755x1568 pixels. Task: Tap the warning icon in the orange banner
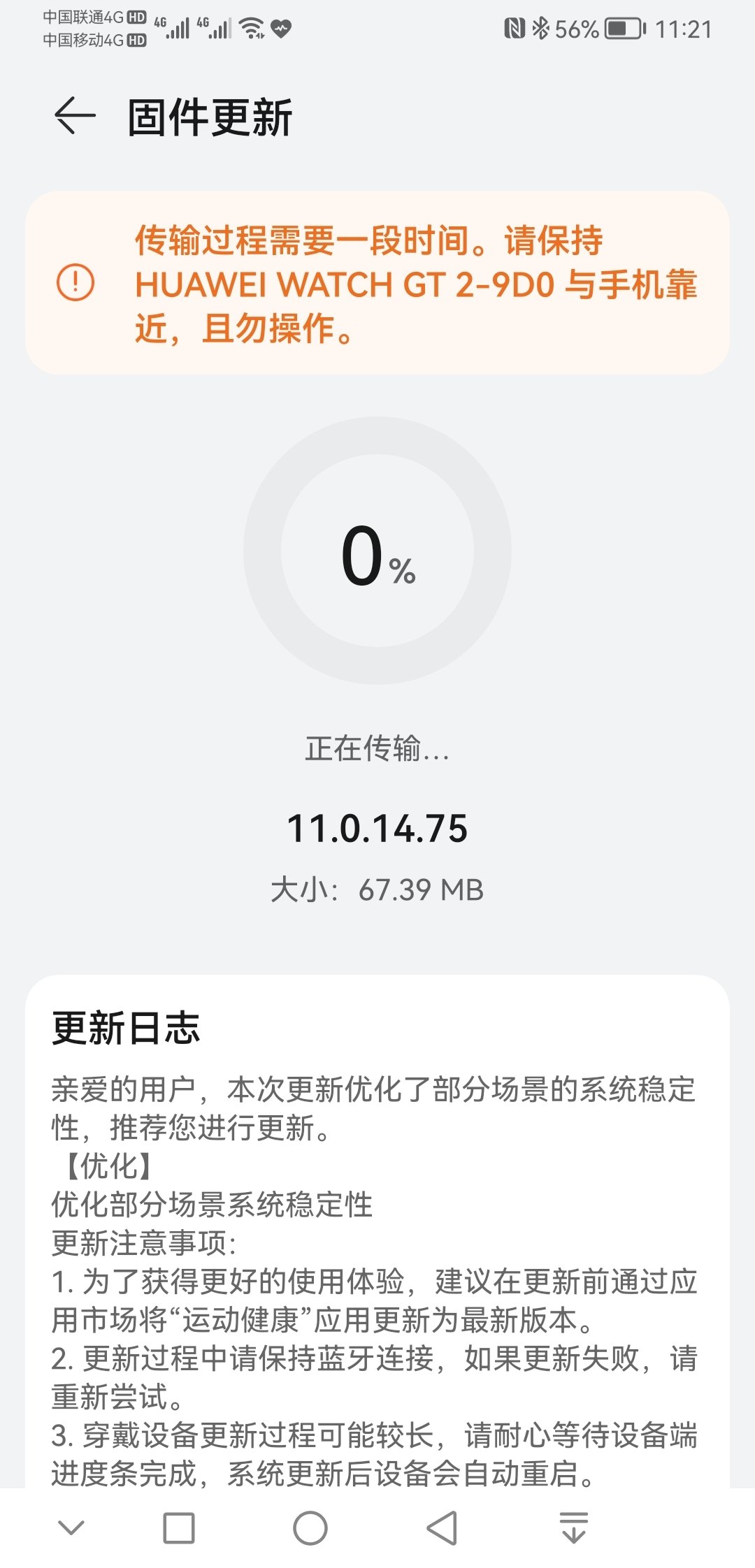click(x=77, y=283)
